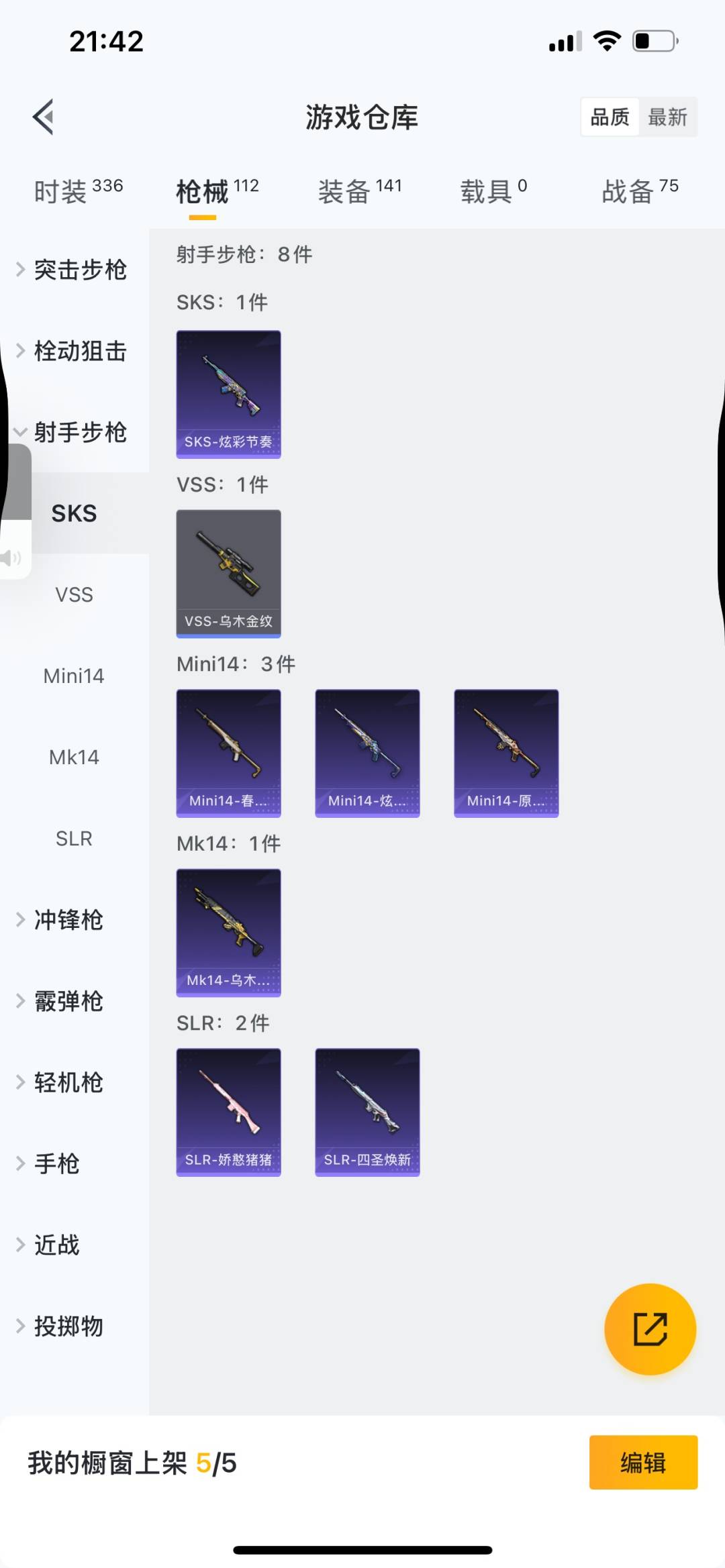725x1568 pixels.
Task: Expand the 投掷物 category
Action: point(67,1326)
